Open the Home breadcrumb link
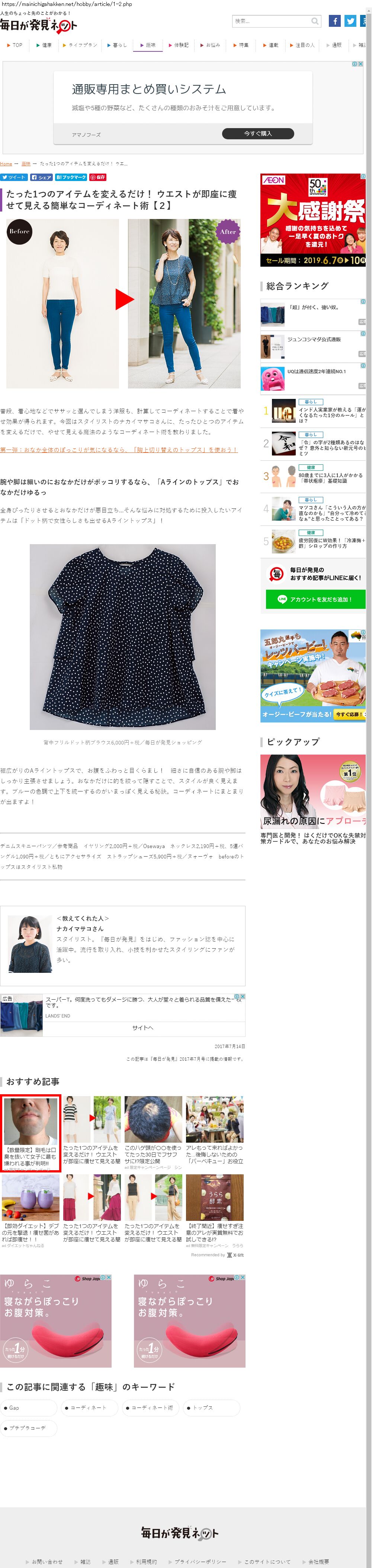The image size is (372, 1568). click(x=6, y=164)
